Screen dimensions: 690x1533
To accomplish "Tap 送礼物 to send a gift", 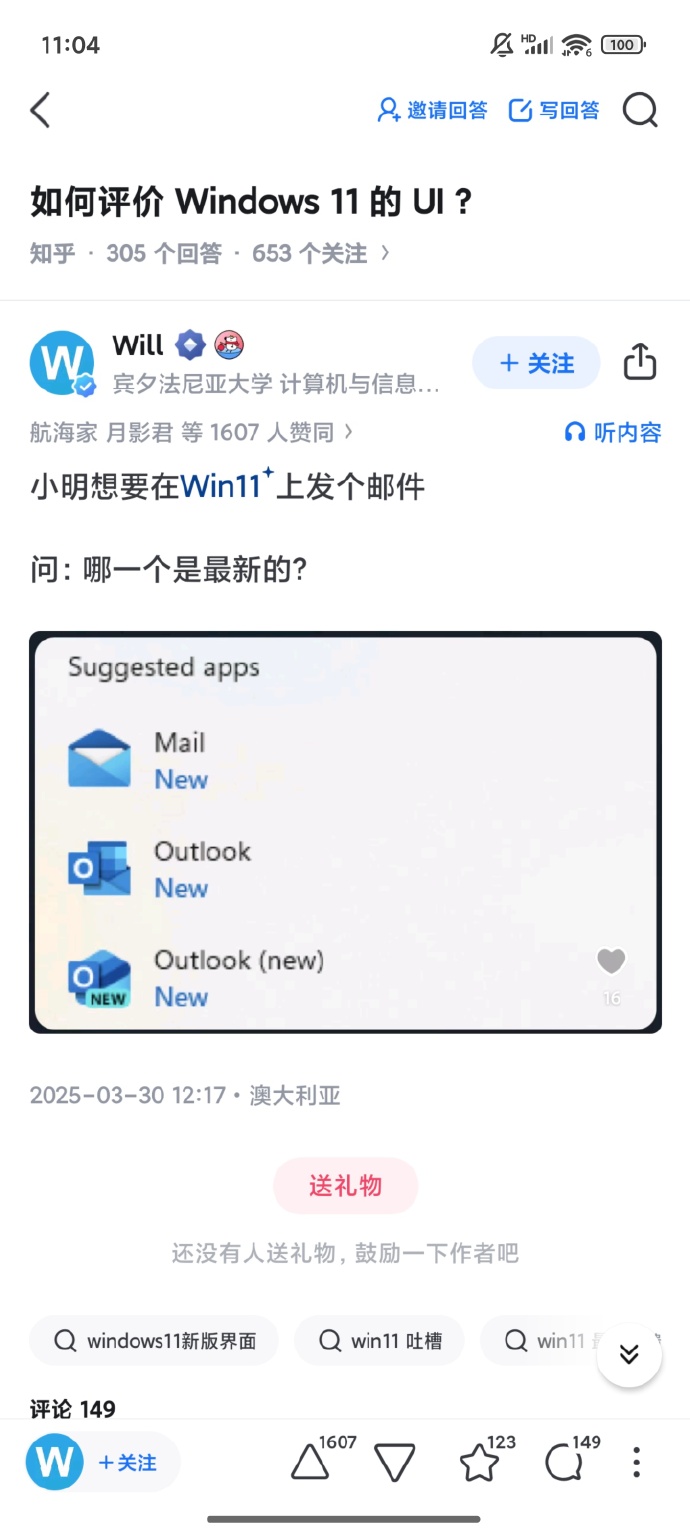I will 345,1186.
